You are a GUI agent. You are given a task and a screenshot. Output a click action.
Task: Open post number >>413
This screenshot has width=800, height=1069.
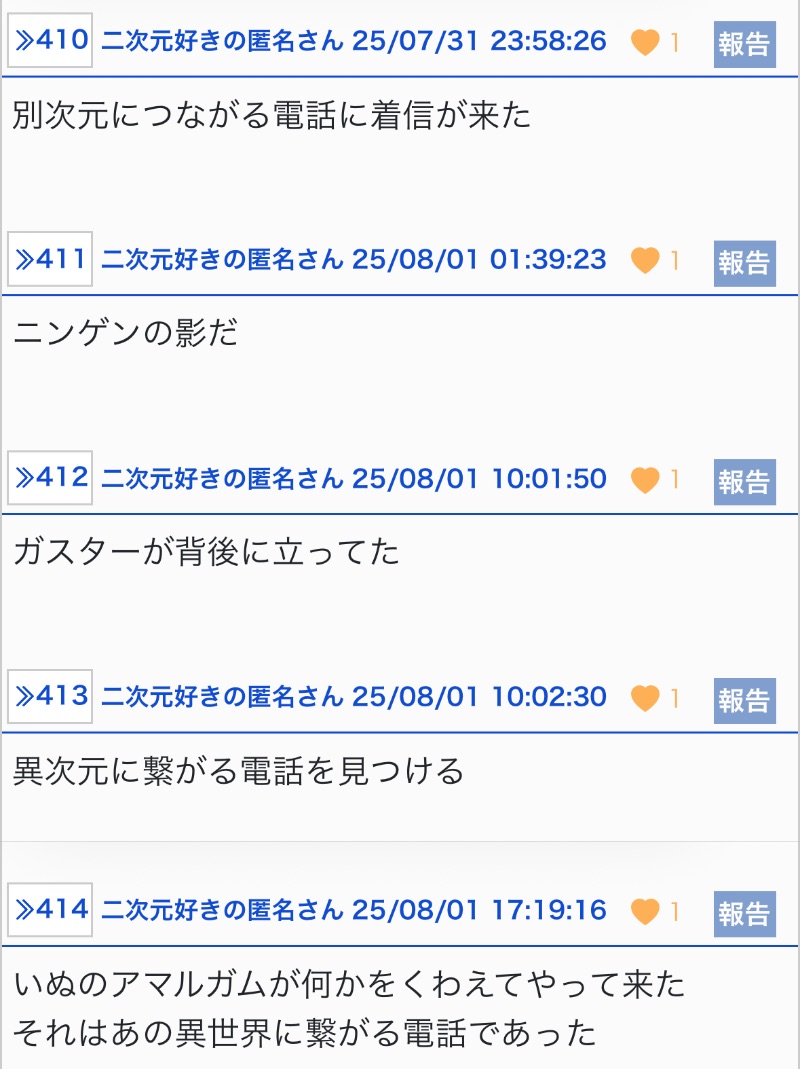50,696
